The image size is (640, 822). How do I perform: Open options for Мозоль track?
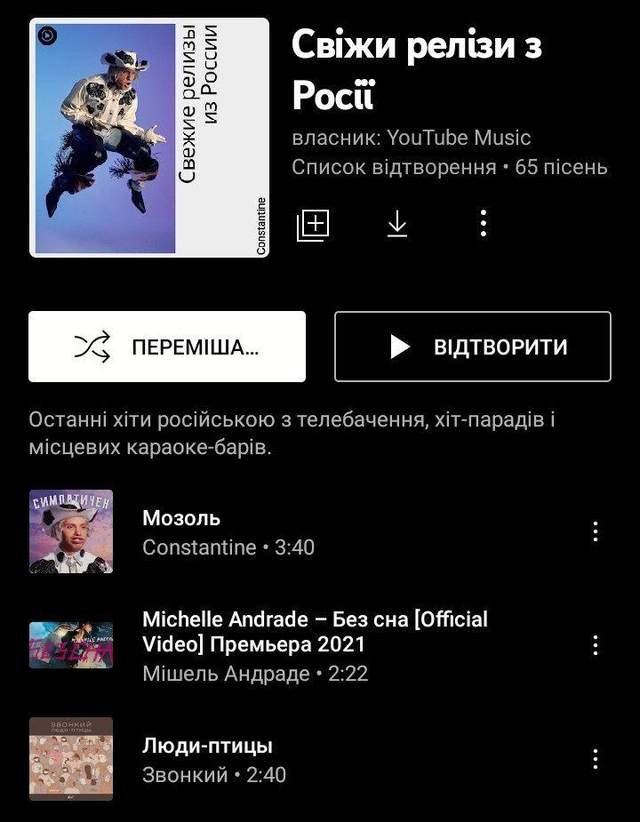coord(595,532)
